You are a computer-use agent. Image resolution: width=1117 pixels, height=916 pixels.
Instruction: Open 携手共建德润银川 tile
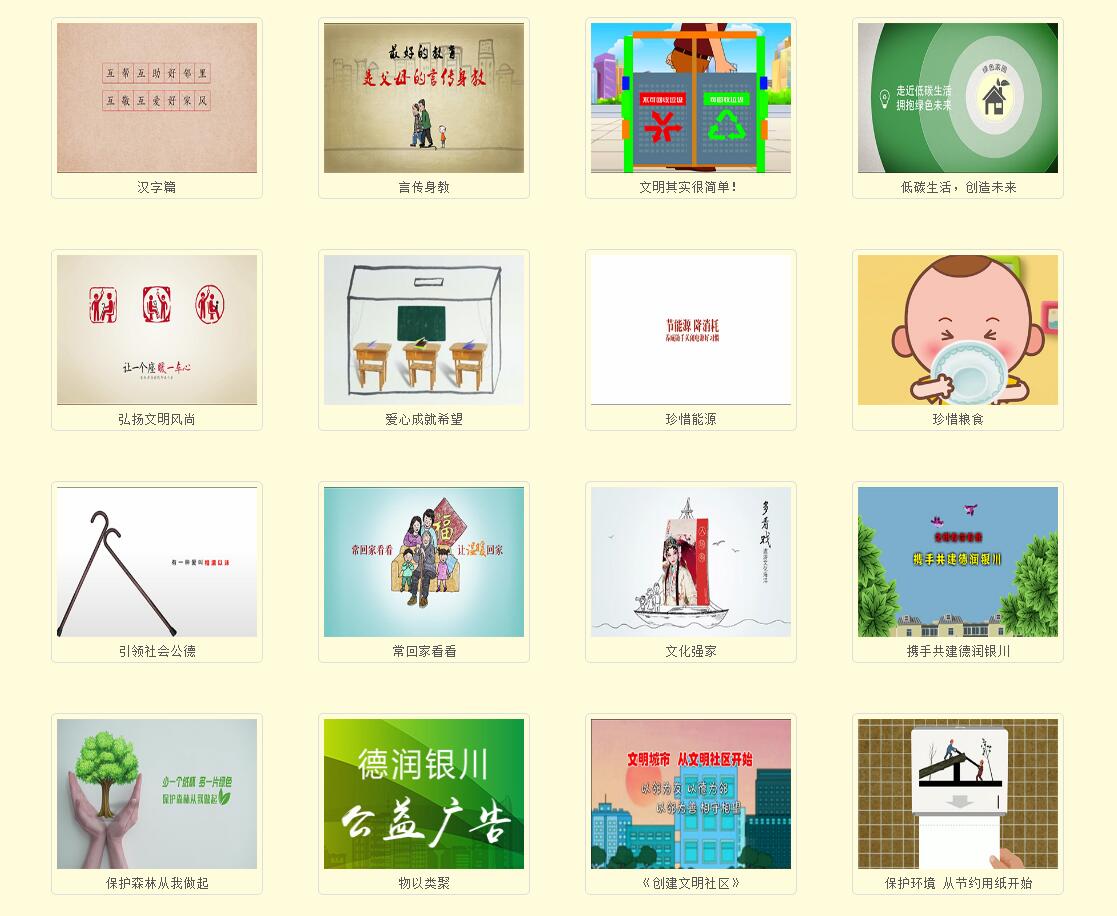[958, 562]
